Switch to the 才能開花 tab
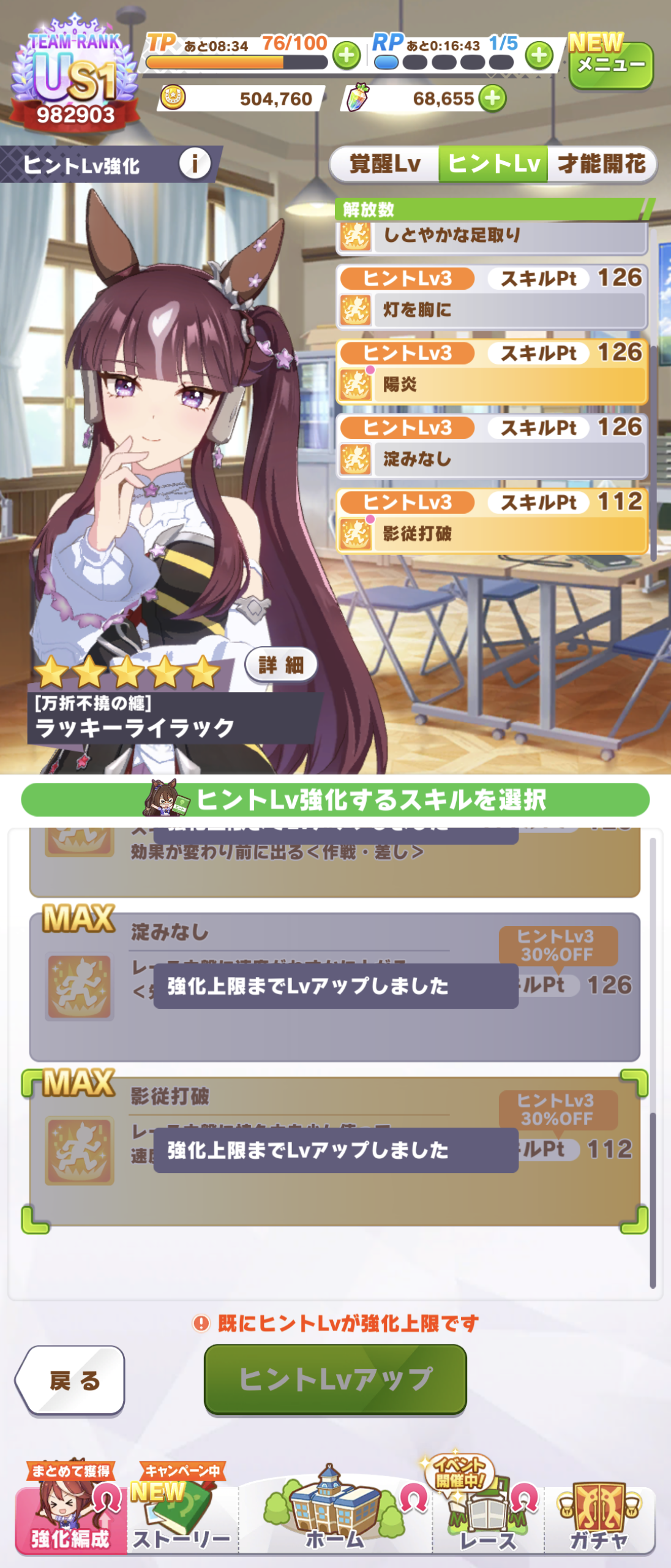 [601, 164]
